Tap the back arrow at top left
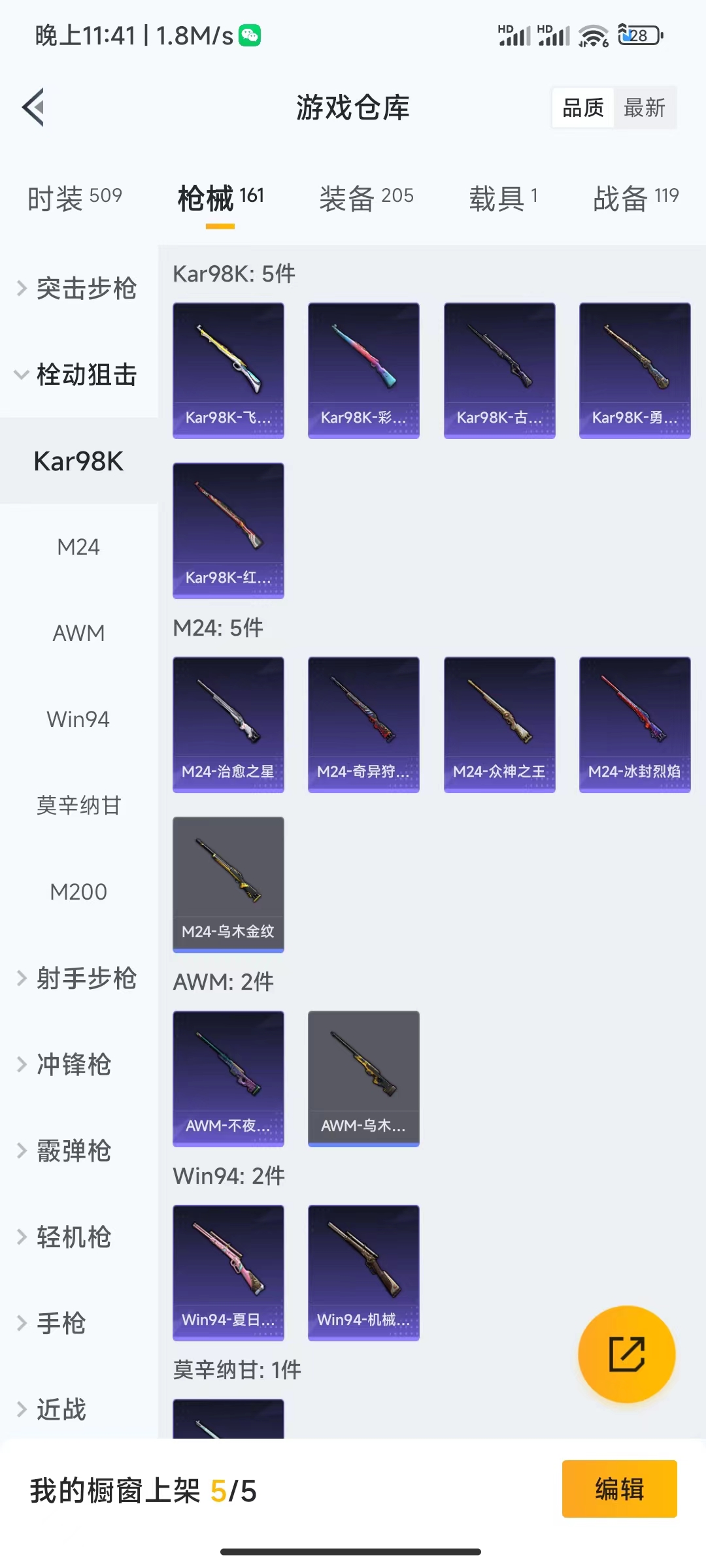 tap(32, 107)
